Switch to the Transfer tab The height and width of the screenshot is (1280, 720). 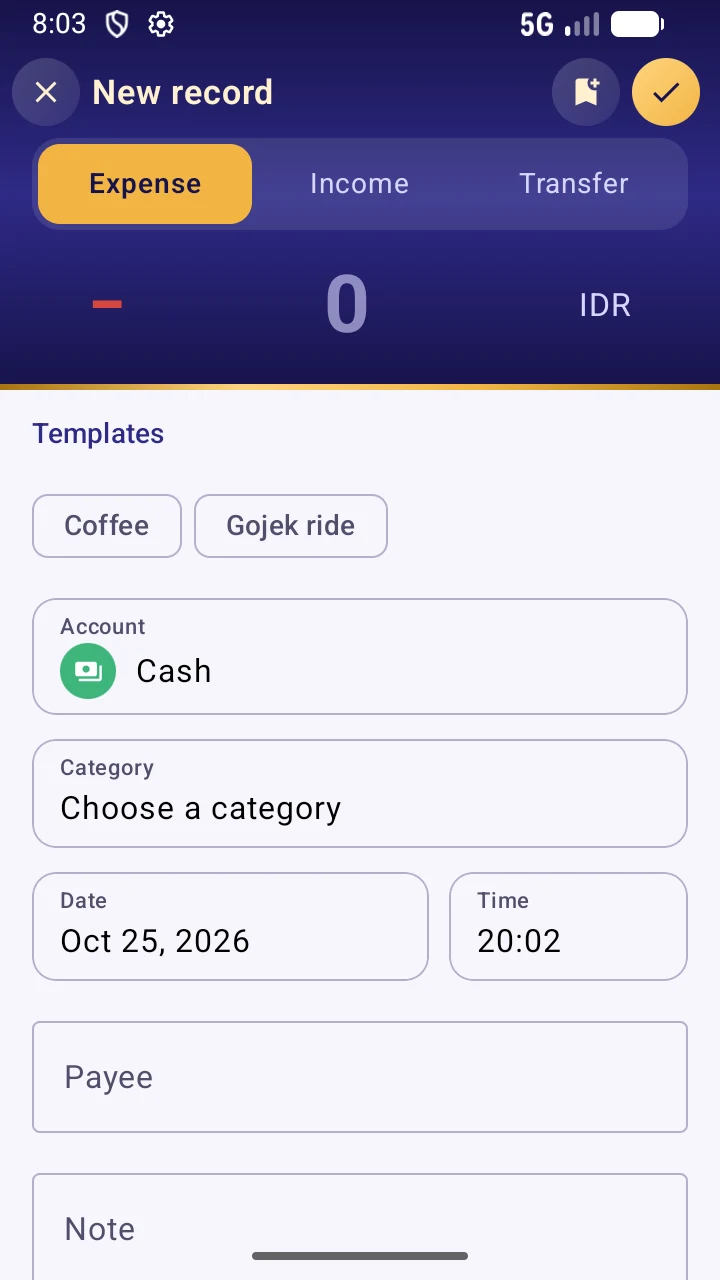pos(574,184)
